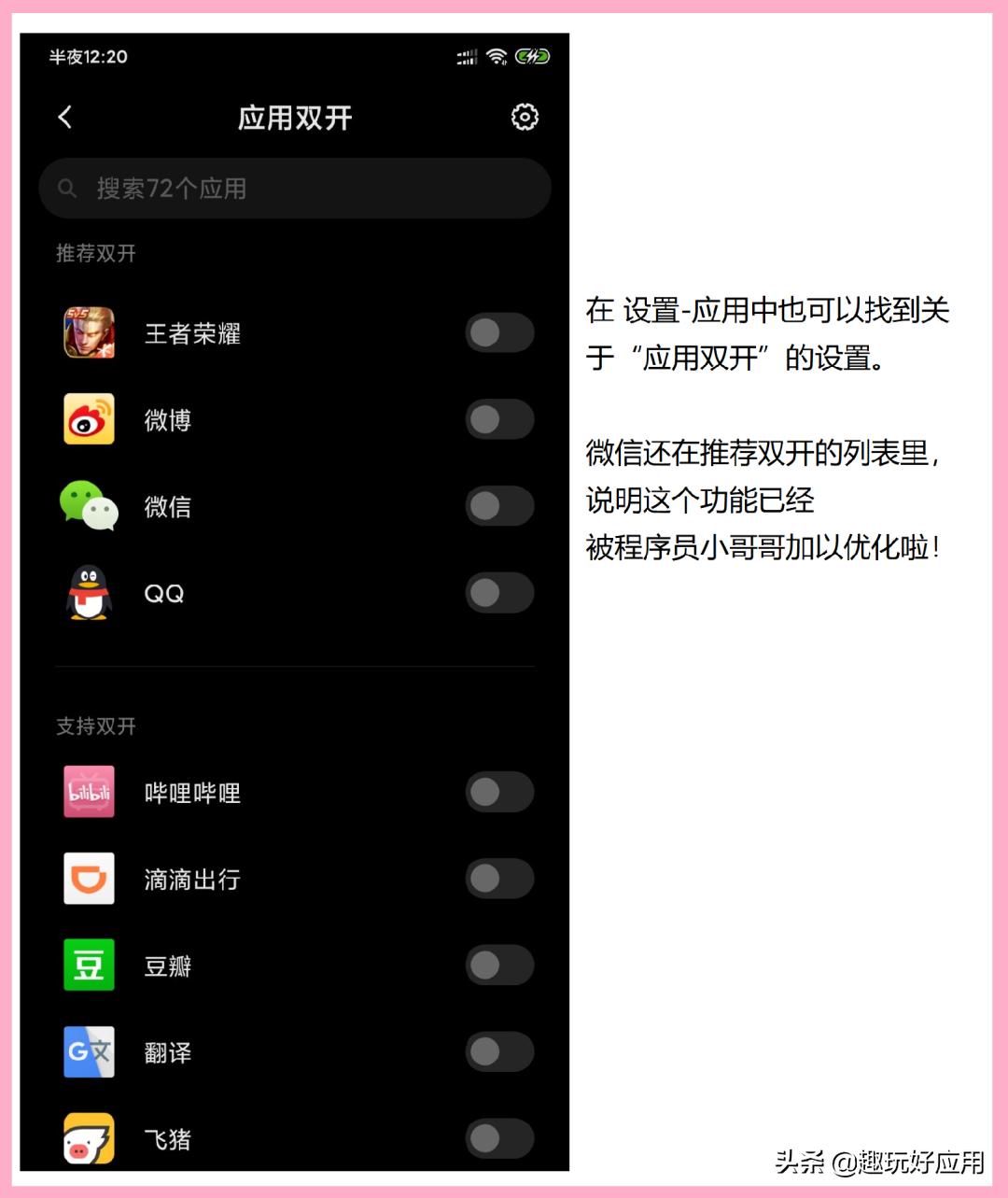Turn on dual app for 哔哩哔哩
The width and height of the screenshot is (1008, 1198).
(x=499, y=792)
